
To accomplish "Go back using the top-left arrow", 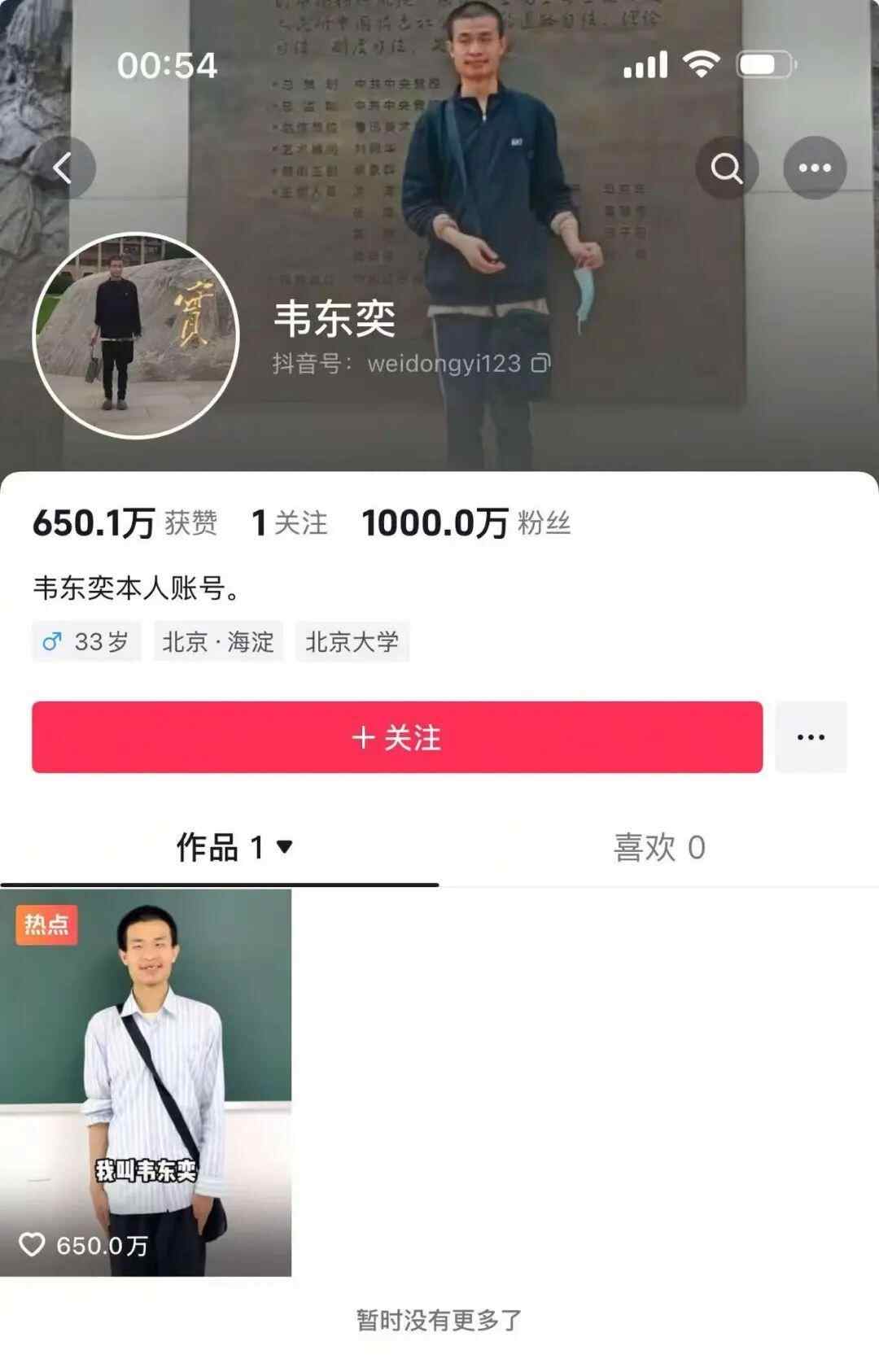I will (x=63, y=168).
